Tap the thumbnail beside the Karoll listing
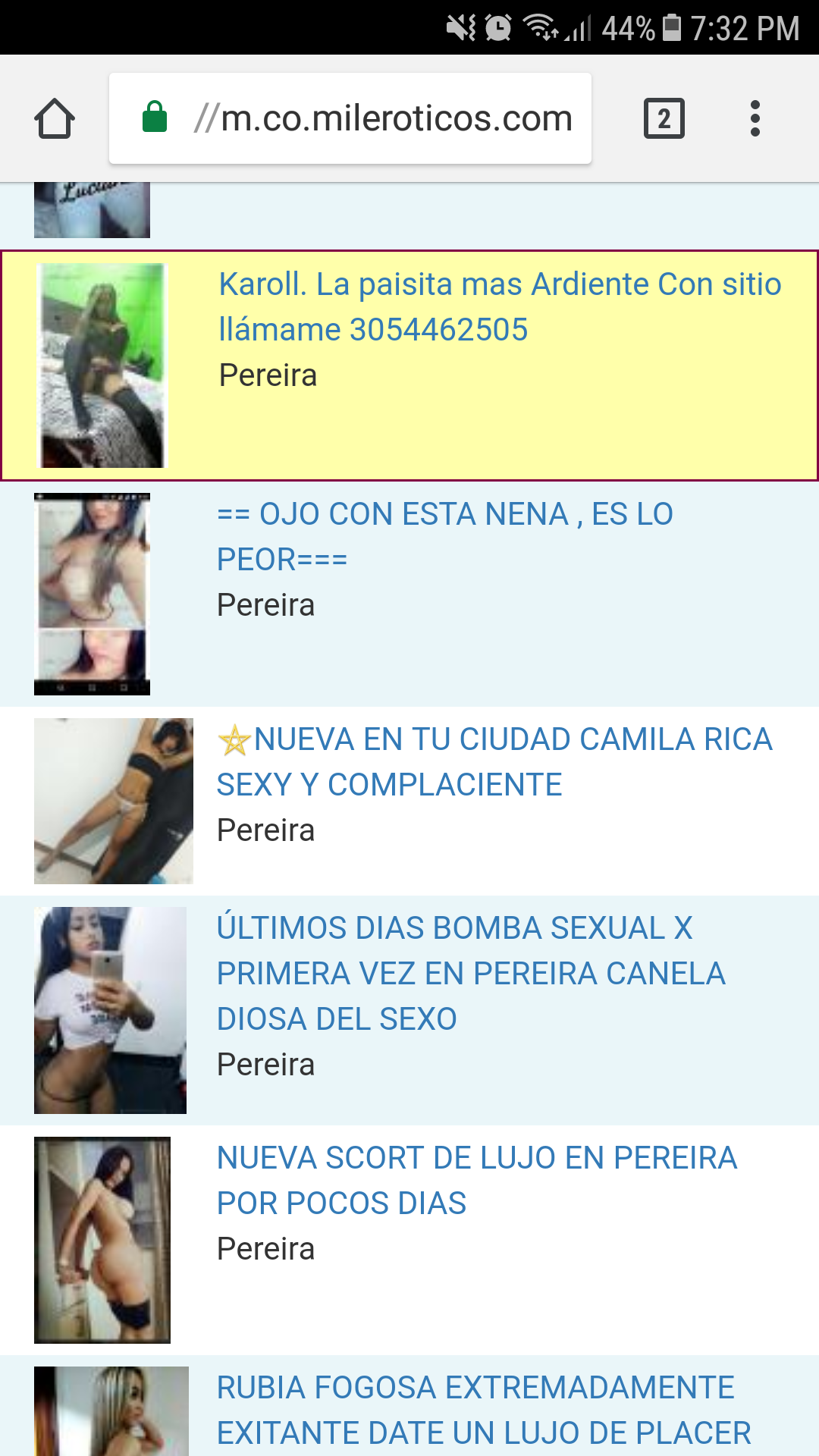The image size is (819, 1456). (x=102, y=366)
